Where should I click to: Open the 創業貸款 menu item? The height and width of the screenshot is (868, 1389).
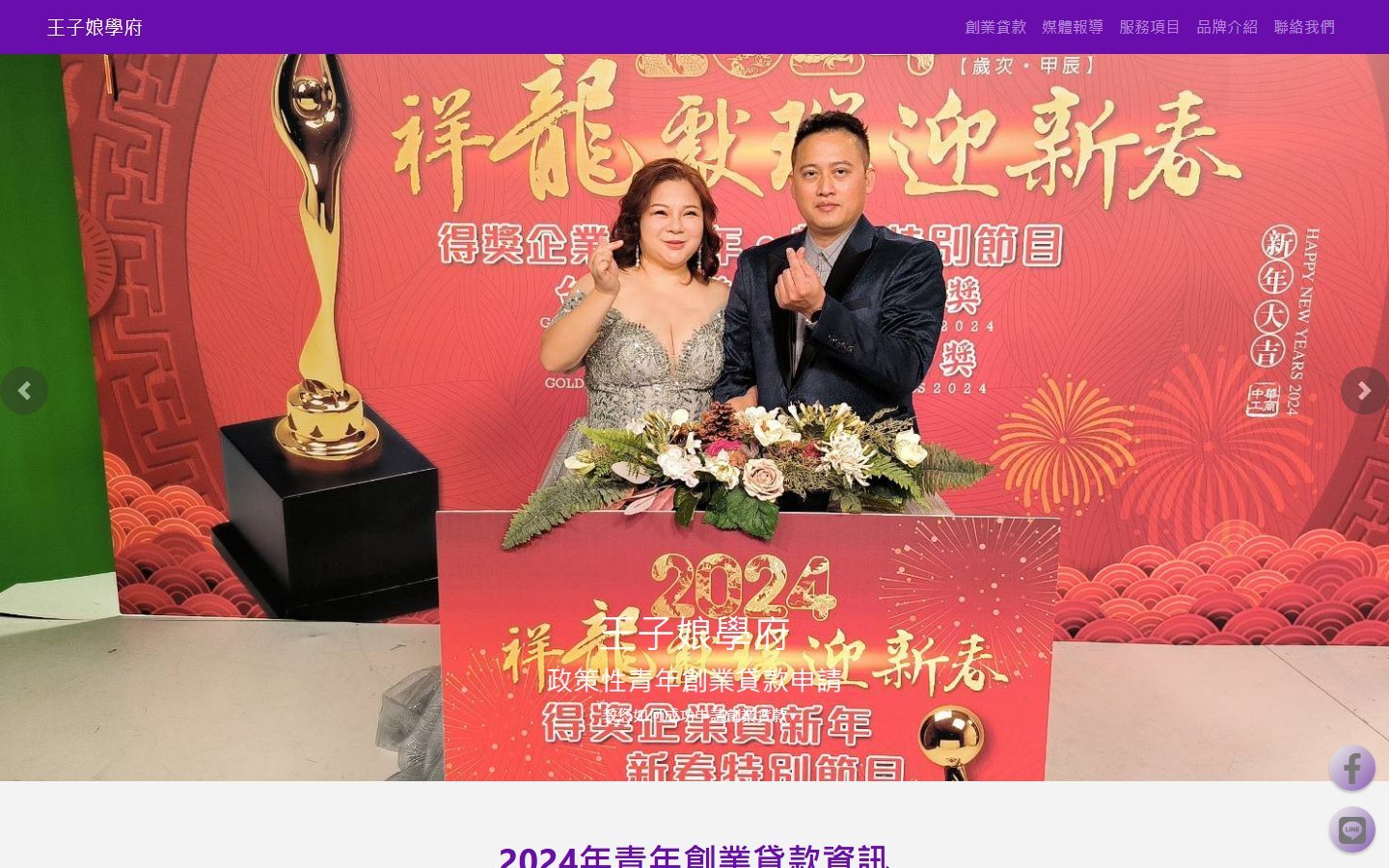[995, 27]
